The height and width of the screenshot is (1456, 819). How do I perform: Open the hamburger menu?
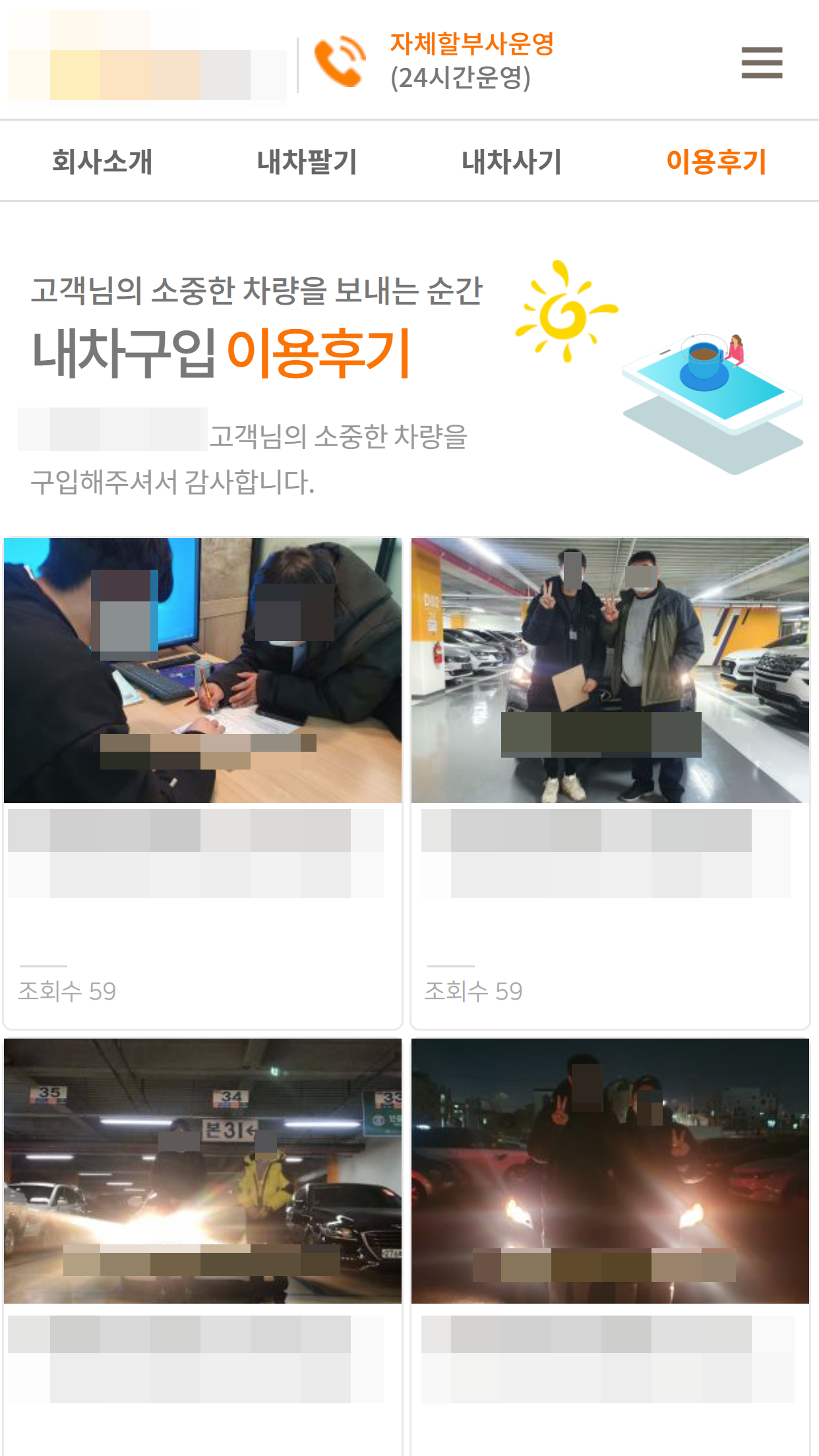[x=762, y=63]
